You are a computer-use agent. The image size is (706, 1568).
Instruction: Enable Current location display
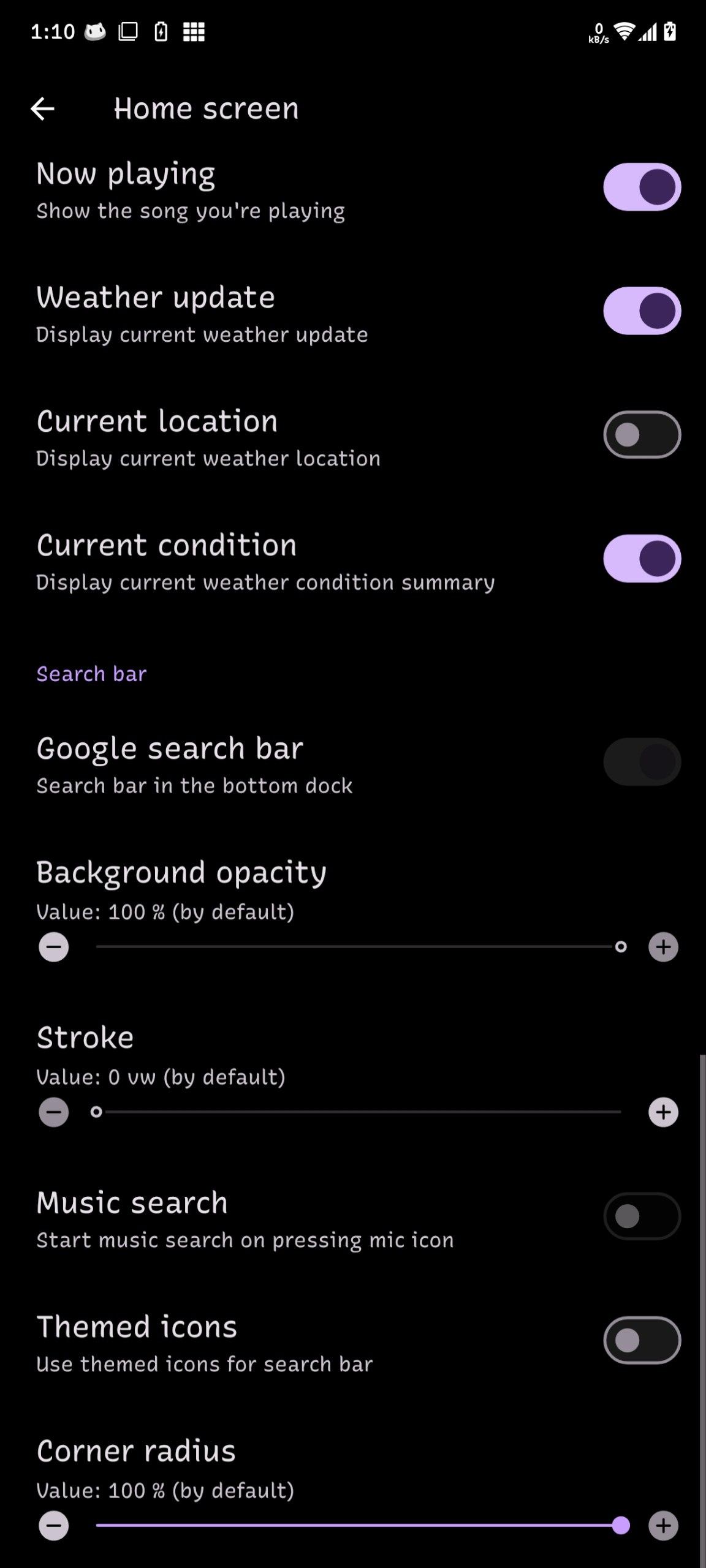tap(642, 435)
